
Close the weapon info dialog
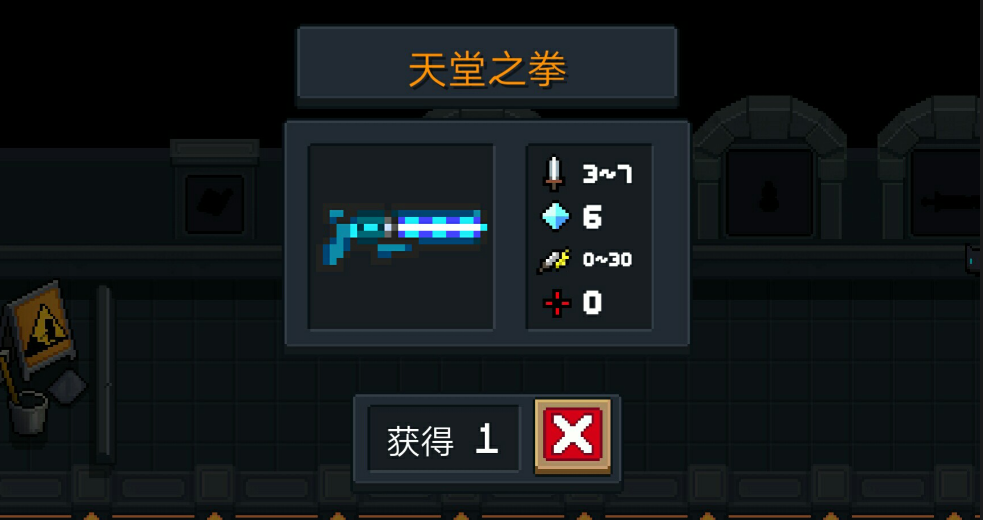click(572, 436)
